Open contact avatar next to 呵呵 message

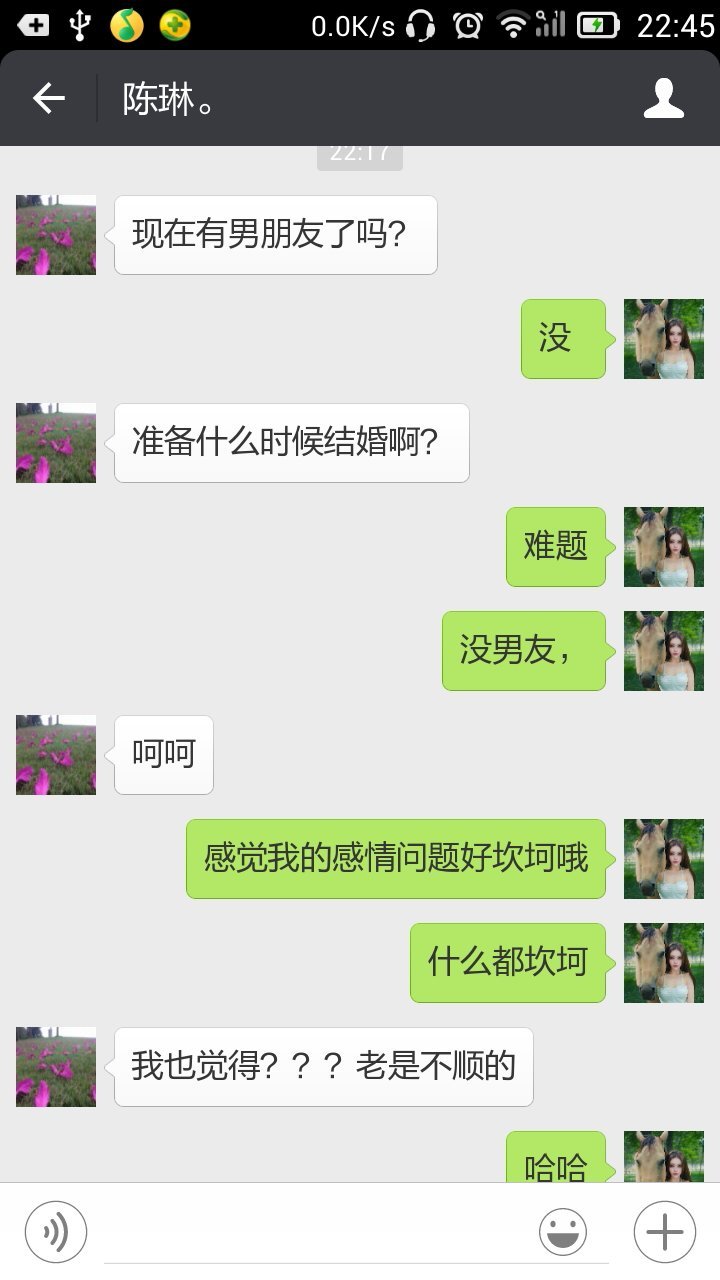coord(56,755)
